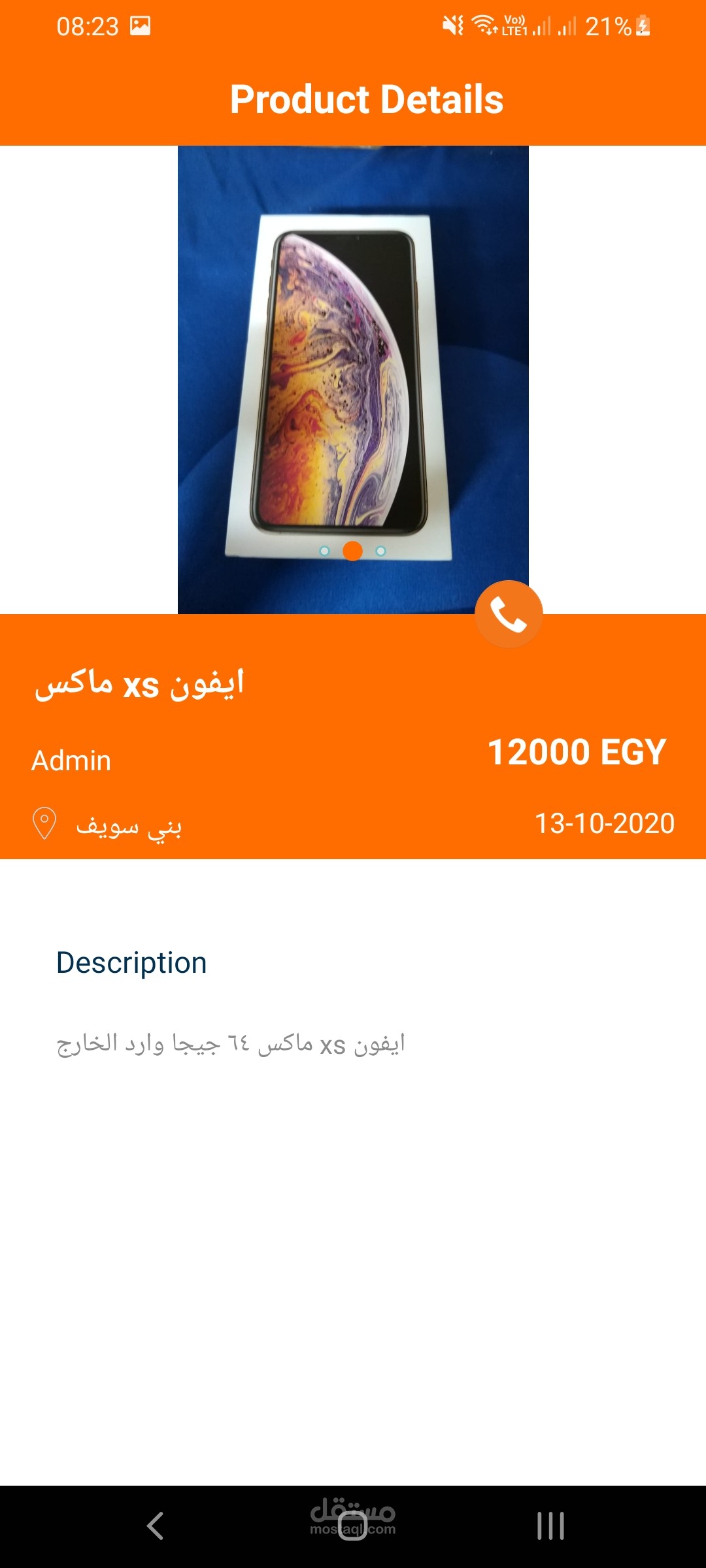This screenshot has height=1568, width=706.
Task: Call the seller with the phone button
Action: tap(509, 614)
